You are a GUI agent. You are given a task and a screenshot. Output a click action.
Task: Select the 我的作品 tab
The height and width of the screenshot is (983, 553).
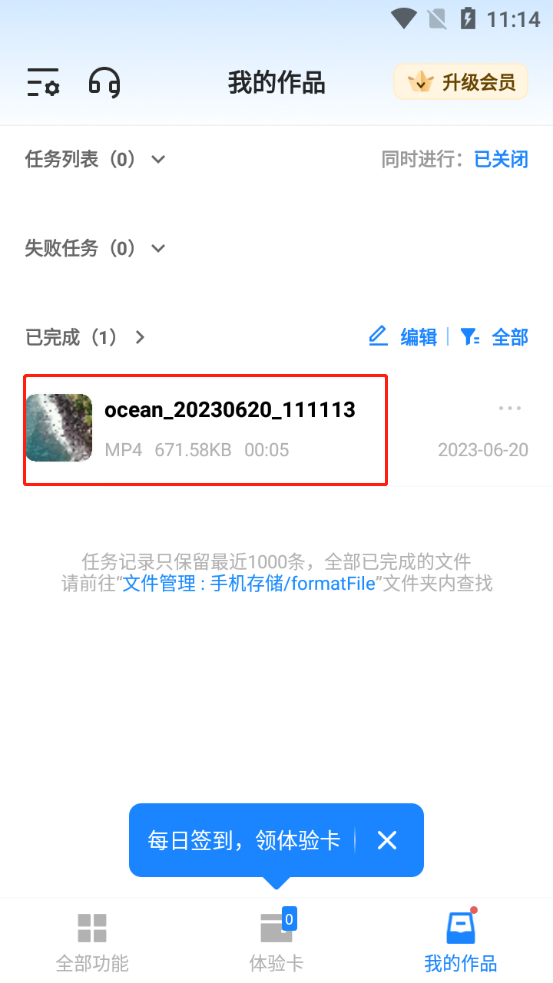460,940
